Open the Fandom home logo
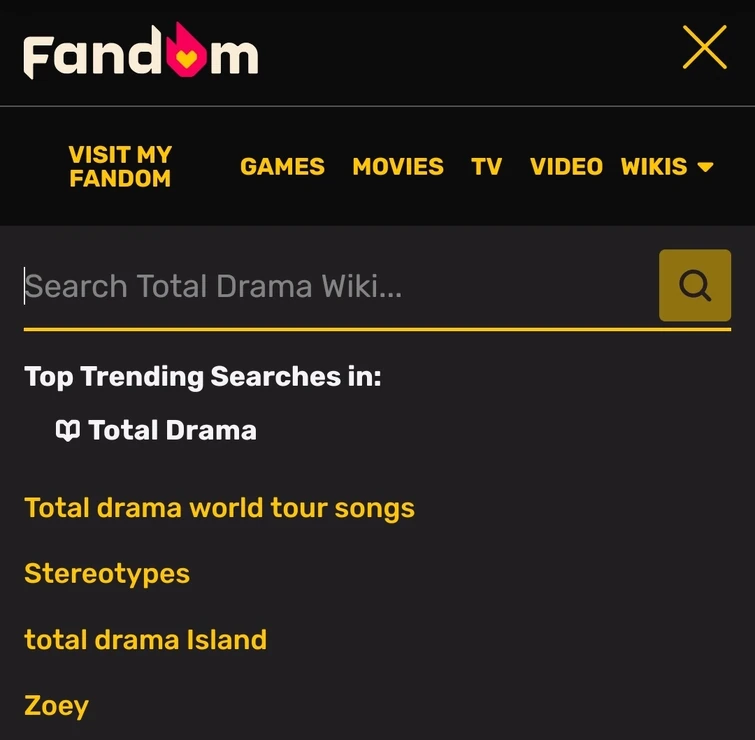The width and height of the screenshot is (755, 740). [x=141, y=53]
